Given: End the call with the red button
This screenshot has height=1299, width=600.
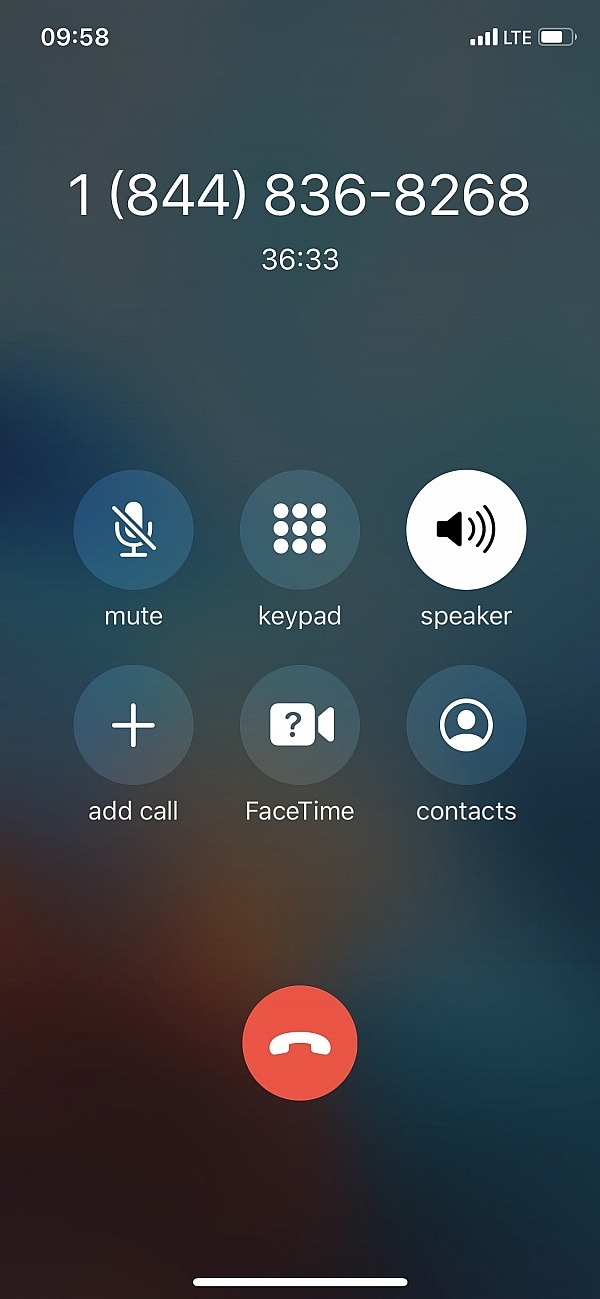Looking at the screenshot, I should [300, 1043].
